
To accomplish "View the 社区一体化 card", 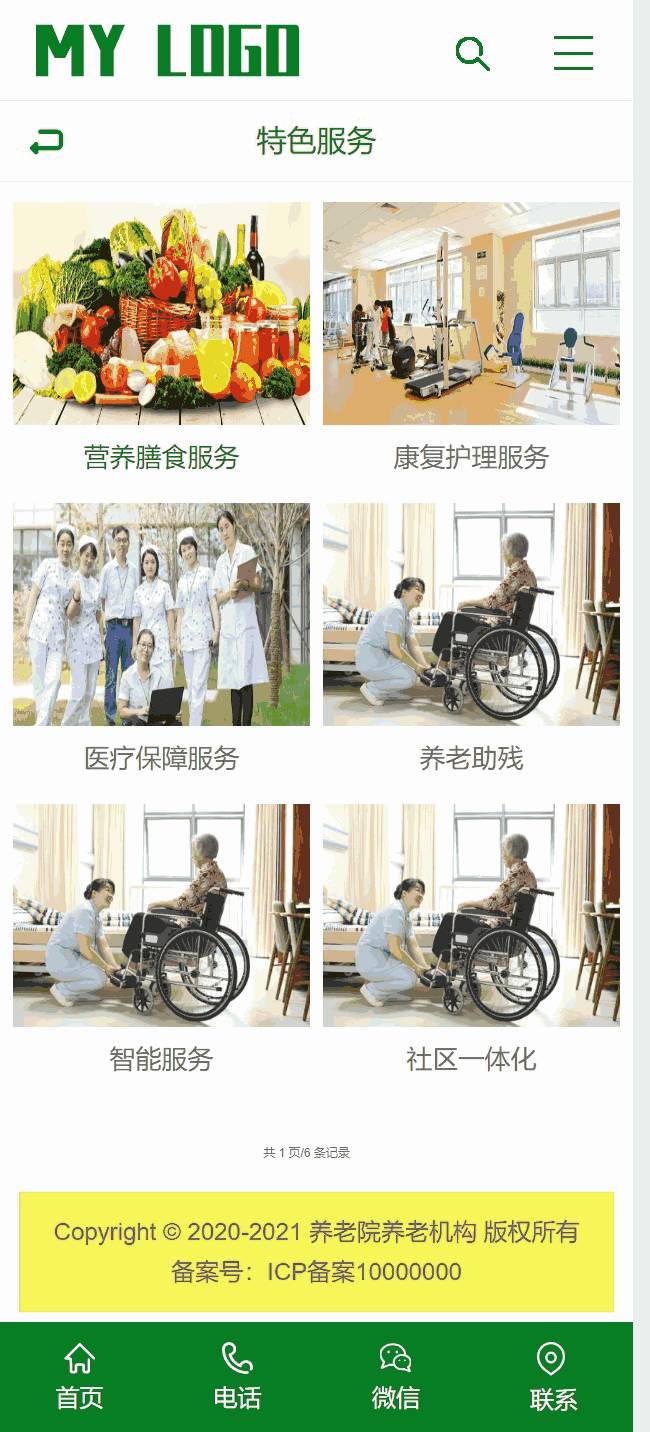I will (471, 942).
